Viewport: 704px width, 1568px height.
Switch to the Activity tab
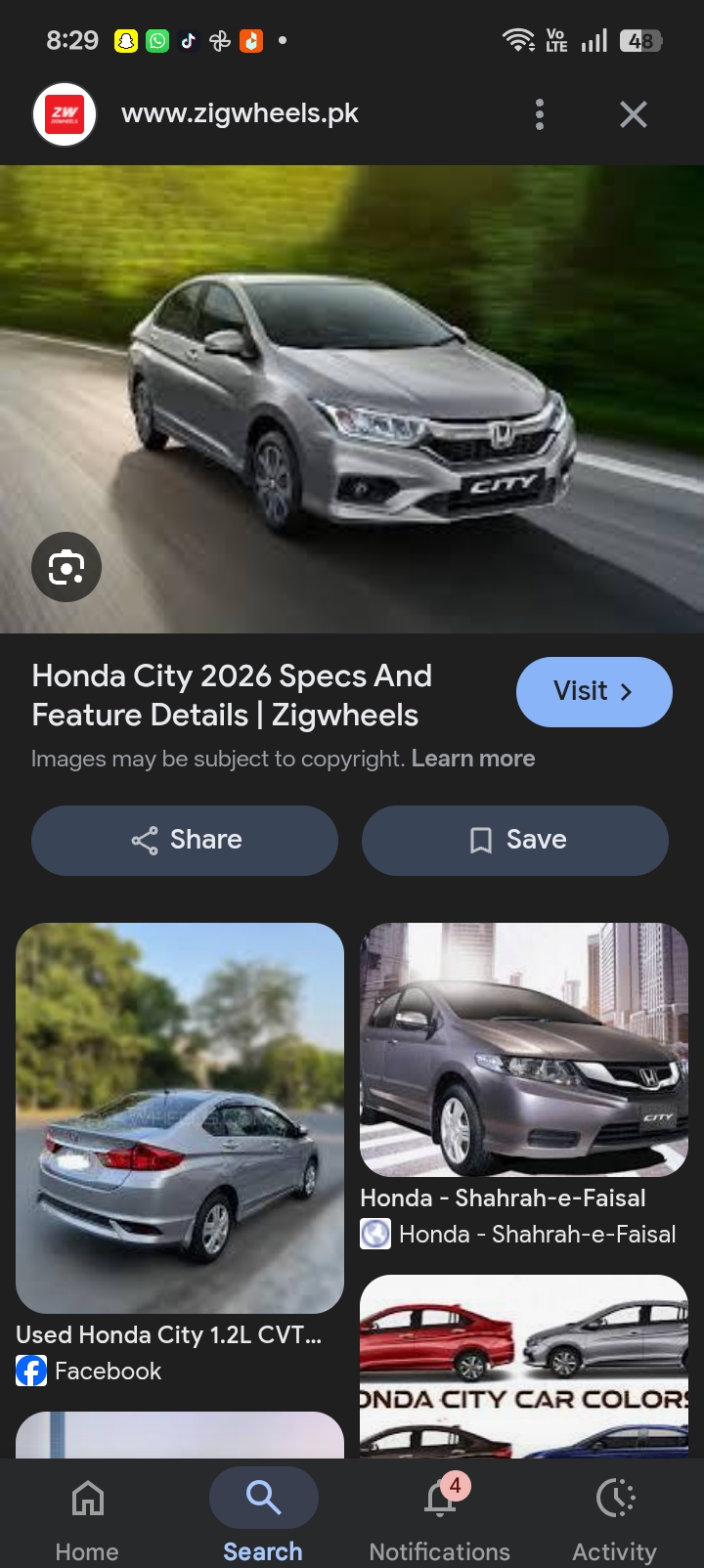615,1515
